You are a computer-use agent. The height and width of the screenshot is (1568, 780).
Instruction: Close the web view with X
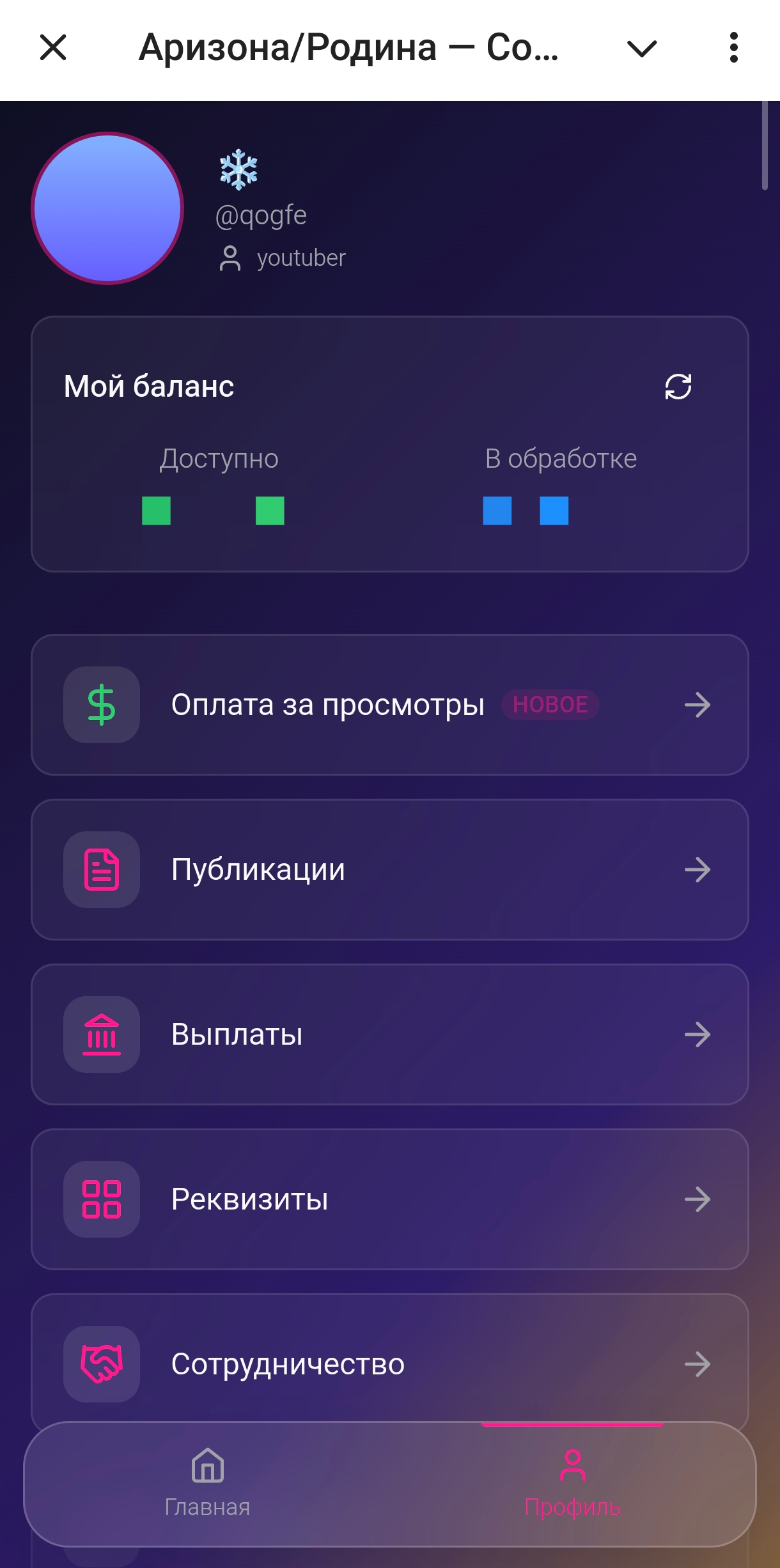(53, 48)
